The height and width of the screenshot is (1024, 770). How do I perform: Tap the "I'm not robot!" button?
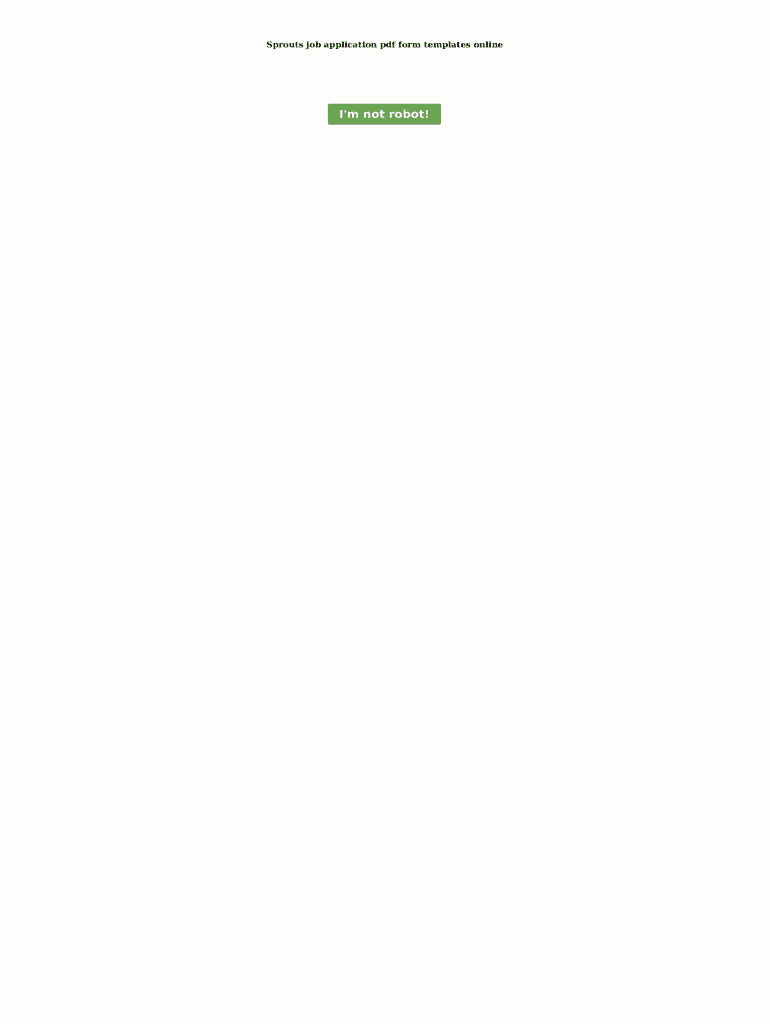pos(384,114)
